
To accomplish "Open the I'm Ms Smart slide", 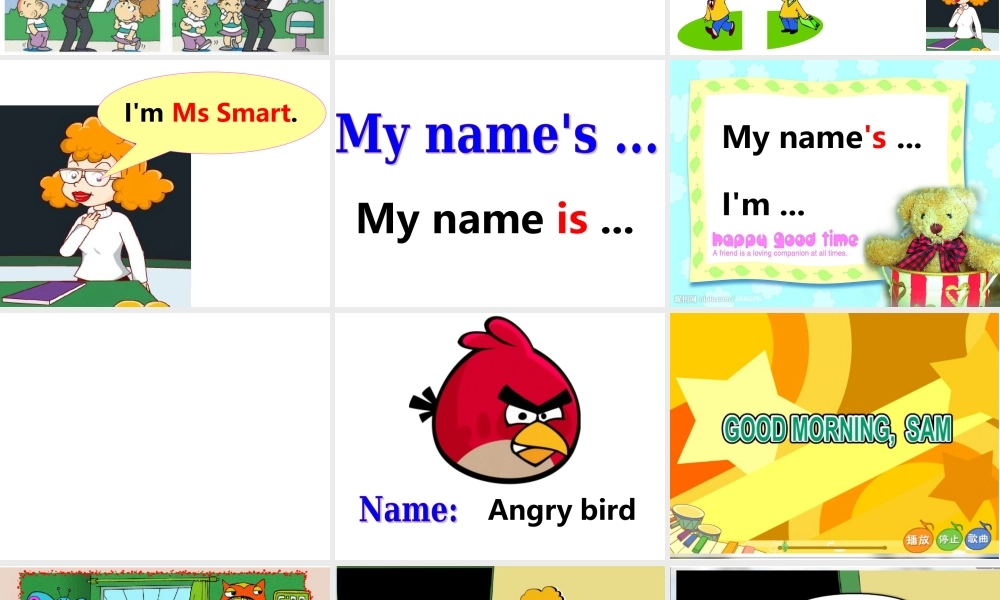I will pos(165,183).
